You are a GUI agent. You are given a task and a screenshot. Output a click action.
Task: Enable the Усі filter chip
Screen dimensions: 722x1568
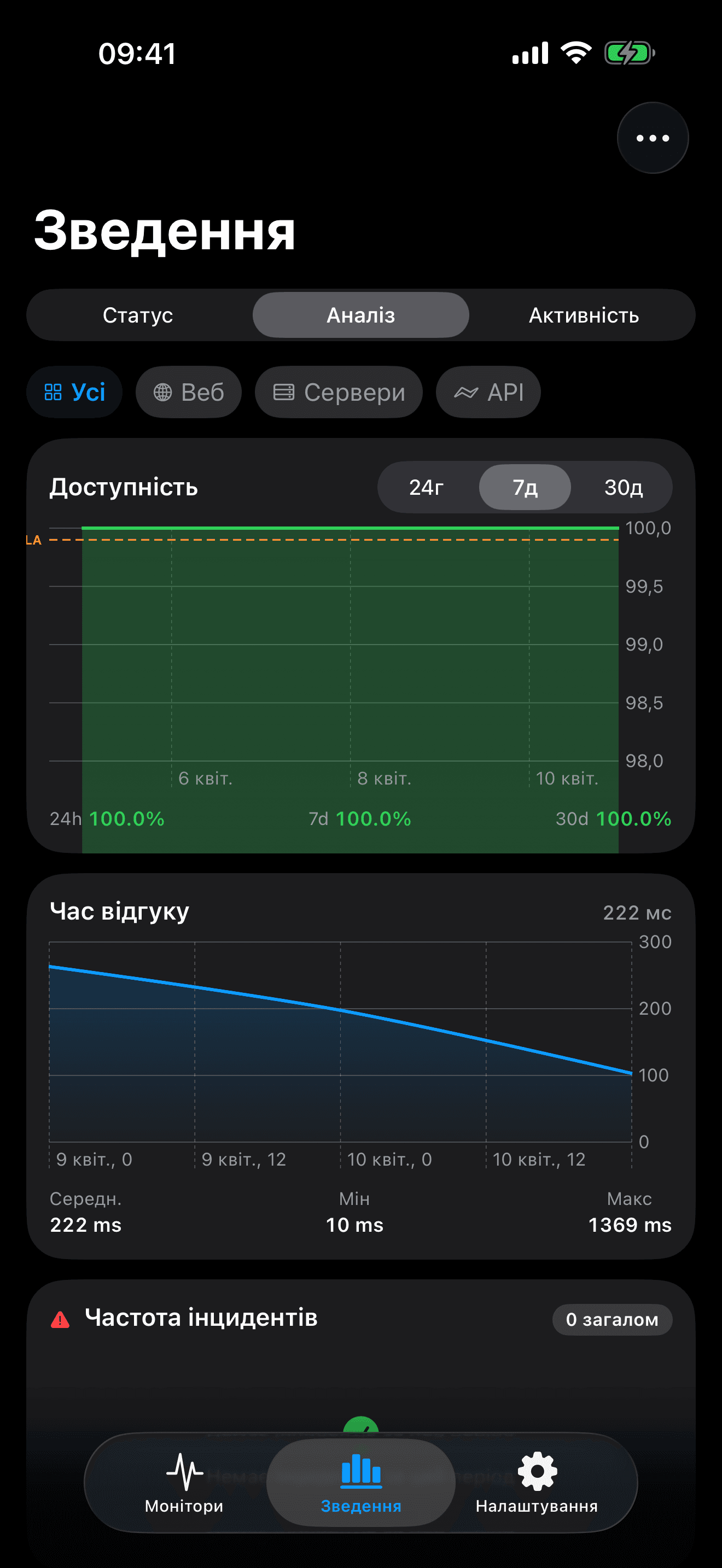74,392
